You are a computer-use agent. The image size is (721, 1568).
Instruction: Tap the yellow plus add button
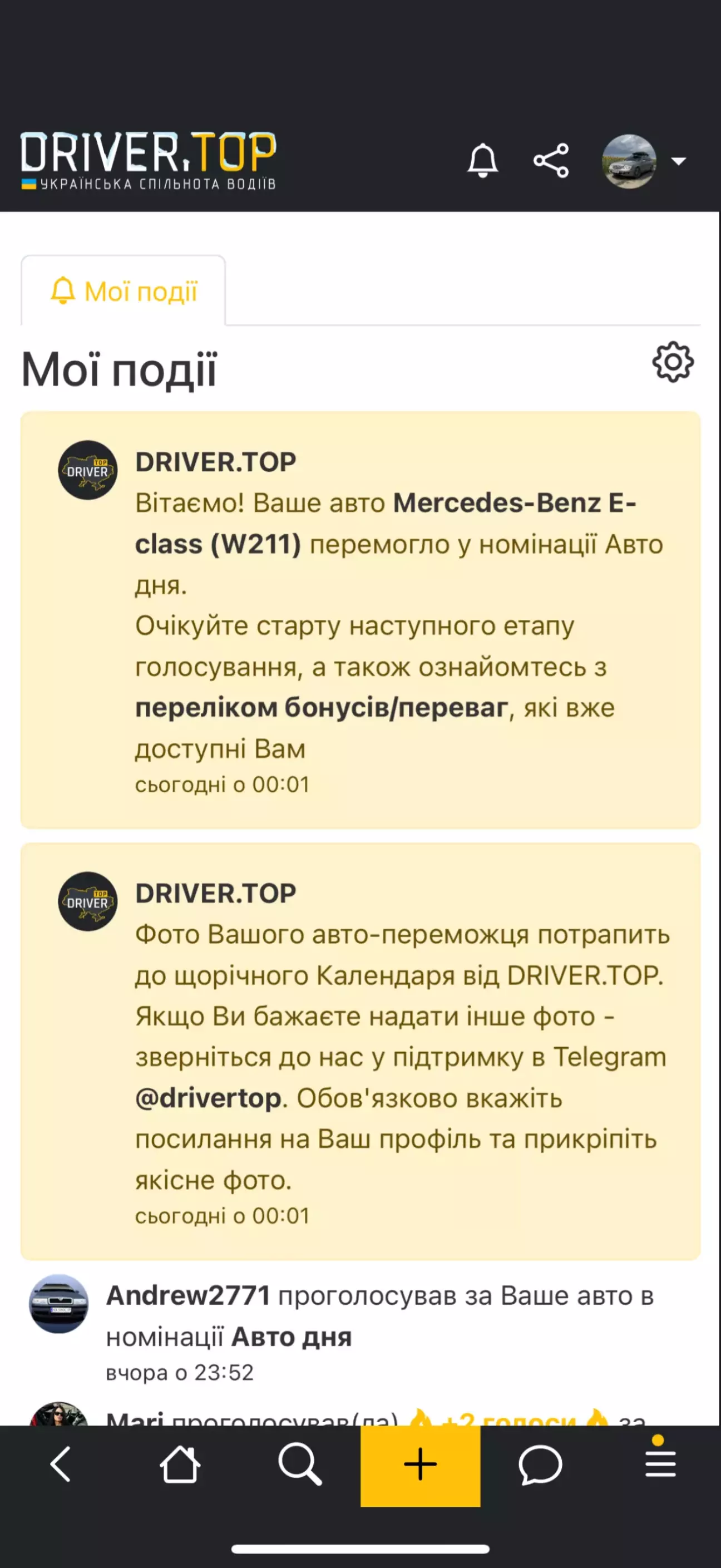420,1464
